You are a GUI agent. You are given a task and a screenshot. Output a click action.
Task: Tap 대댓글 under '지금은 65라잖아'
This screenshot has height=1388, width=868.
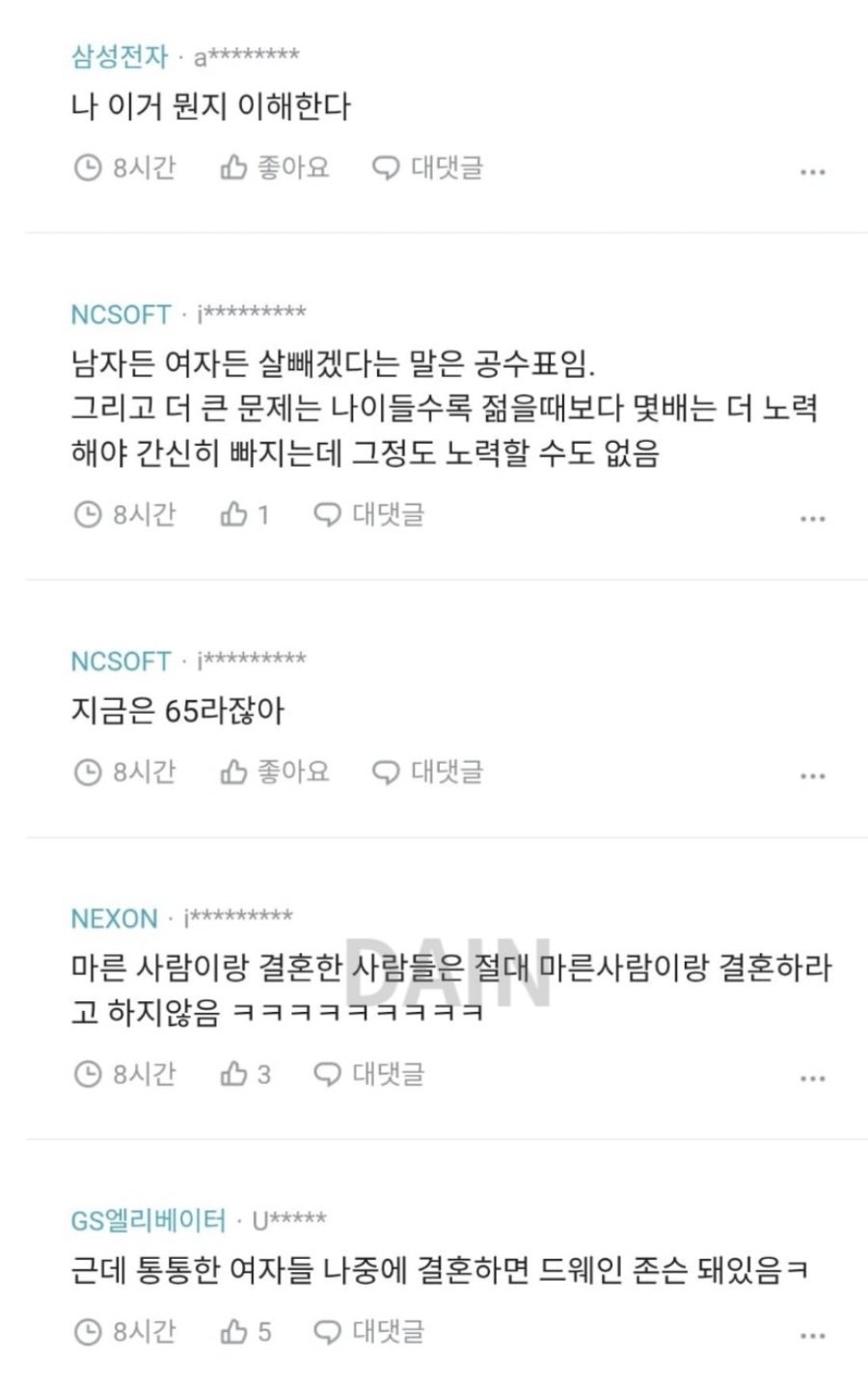(x=427, y=772)
